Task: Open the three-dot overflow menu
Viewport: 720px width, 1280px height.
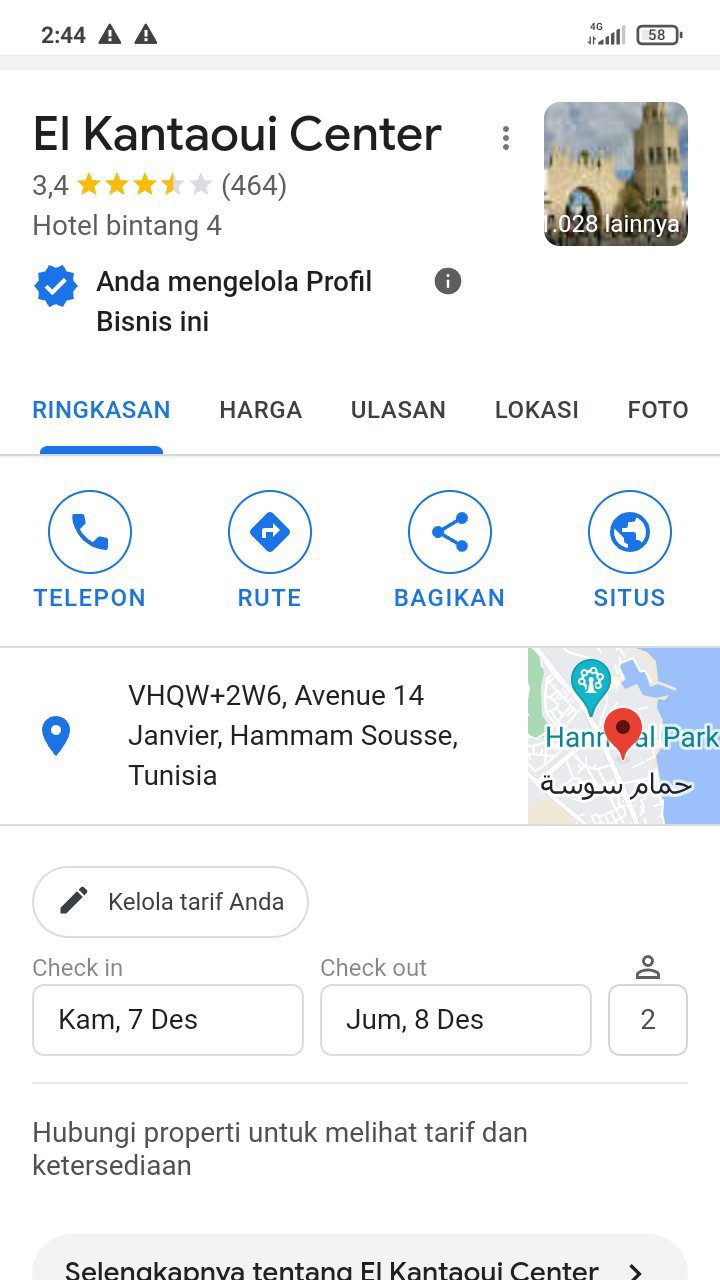Action: point(506,138)
